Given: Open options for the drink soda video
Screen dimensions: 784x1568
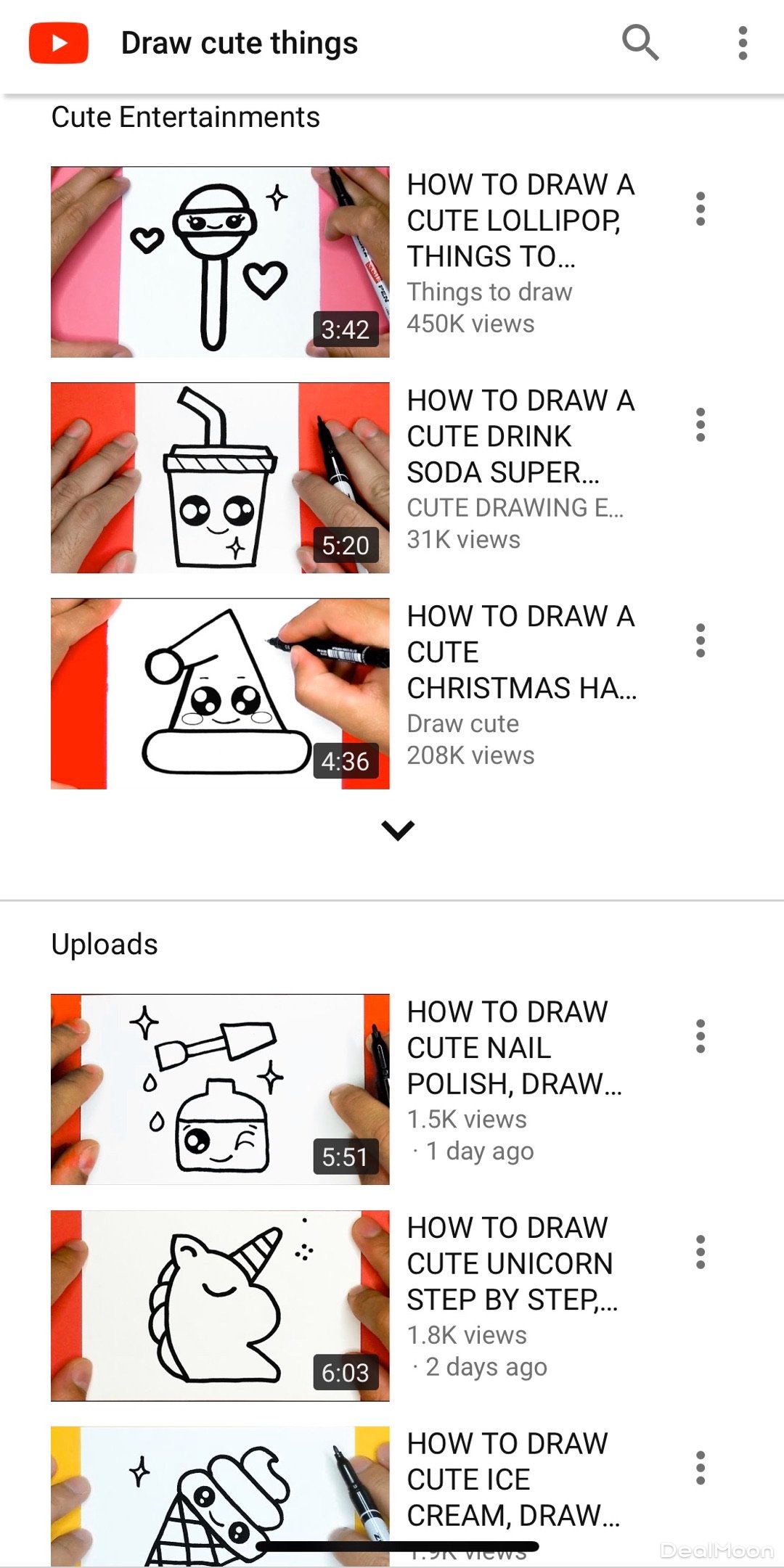Looking at the screenshot, I should [700, 424].
